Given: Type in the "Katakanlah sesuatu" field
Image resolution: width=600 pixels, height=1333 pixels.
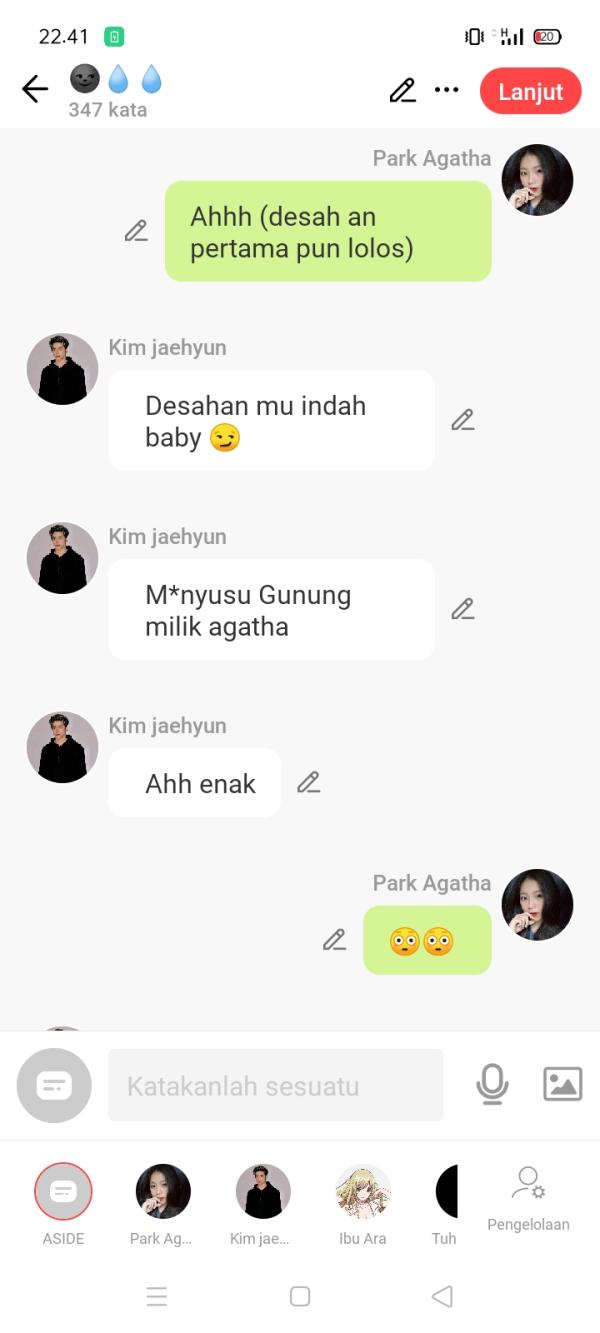Looking at the screenshot, I should click(x=275, y=1085).
